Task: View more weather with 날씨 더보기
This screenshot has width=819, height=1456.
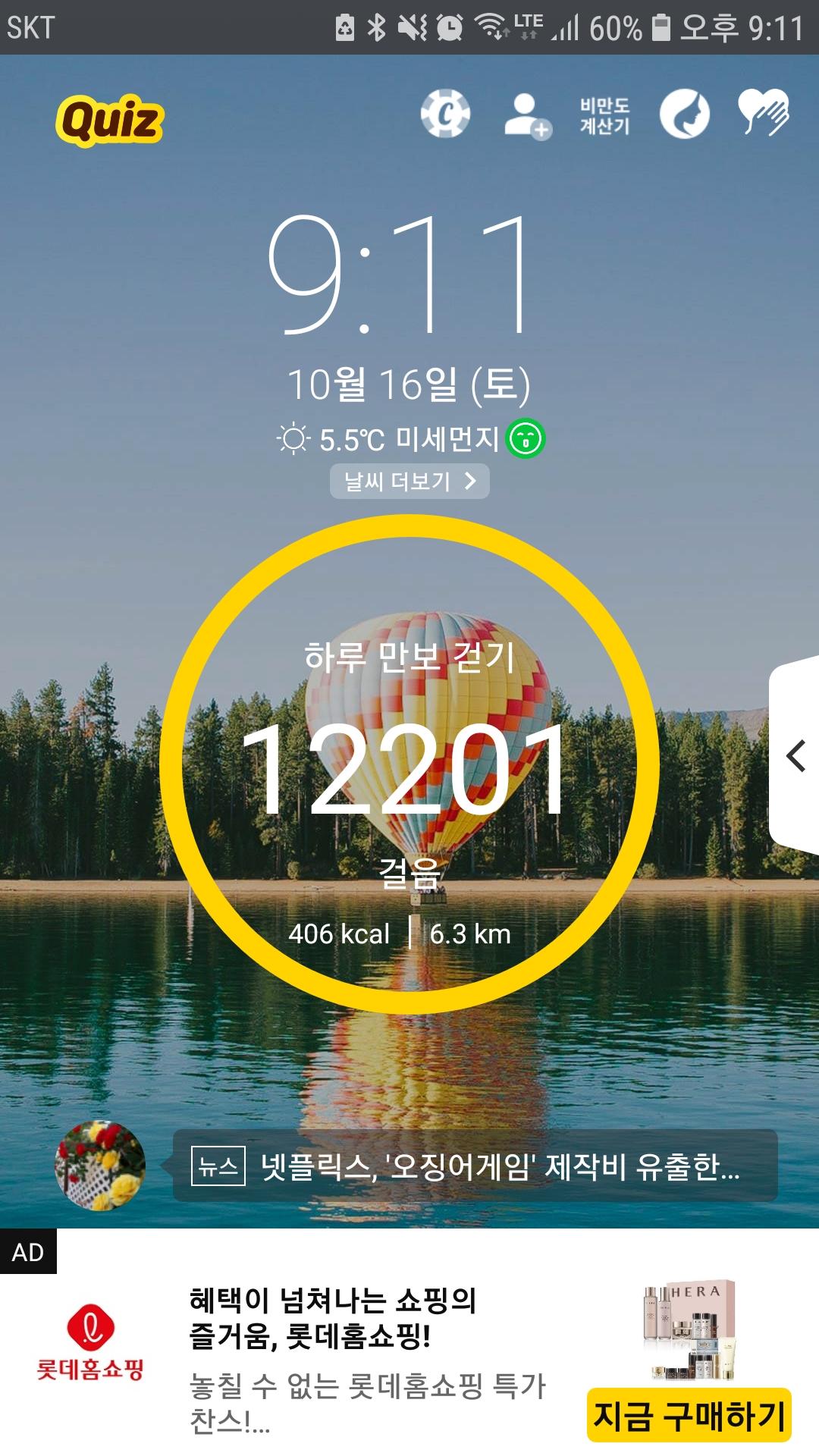Action: [409, 482]
